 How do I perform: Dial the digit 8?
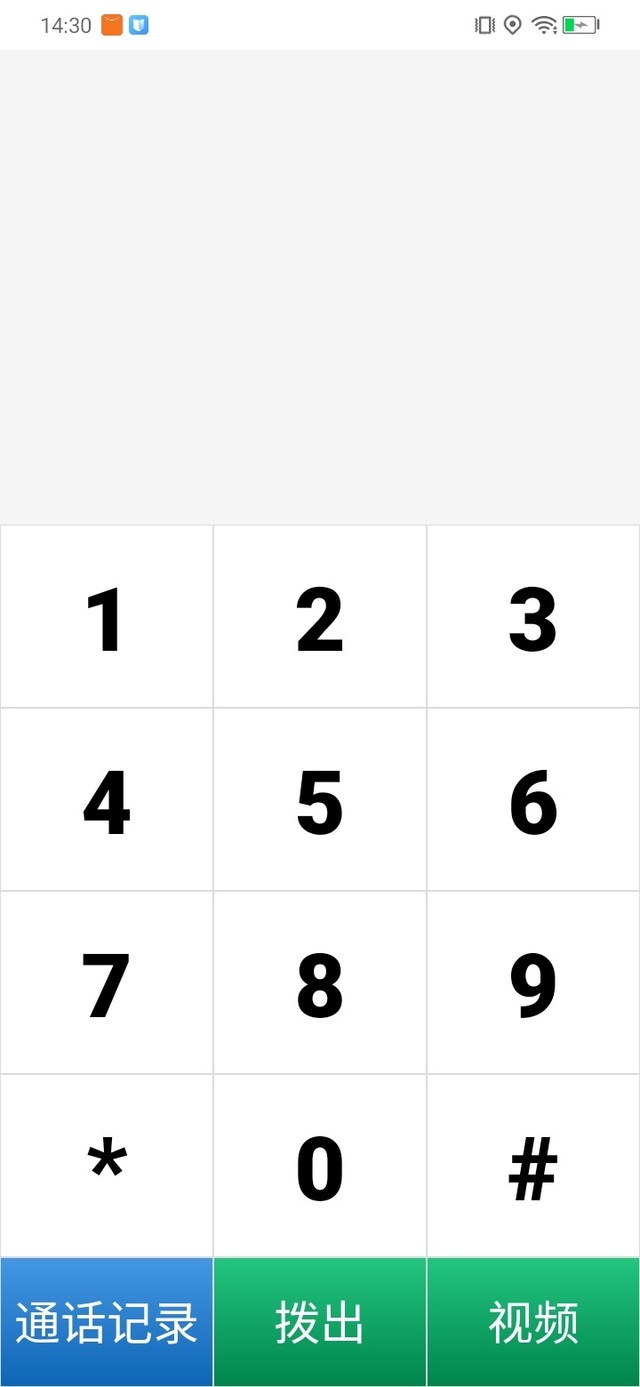click(320, 983)
